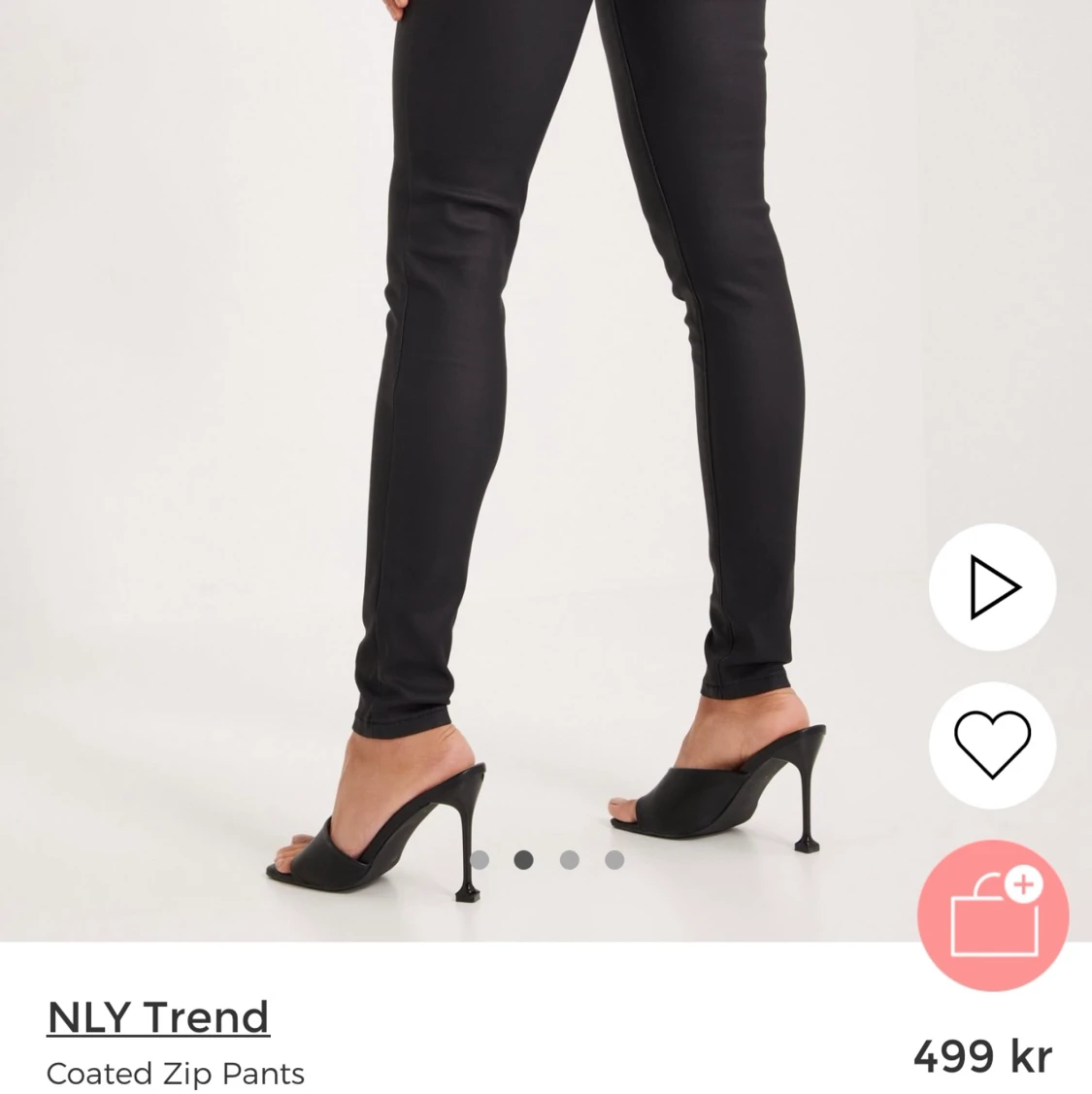Add the pants to favorites
The image size is (1092, 1094).
pyautogui.click(x=992, y=745)
